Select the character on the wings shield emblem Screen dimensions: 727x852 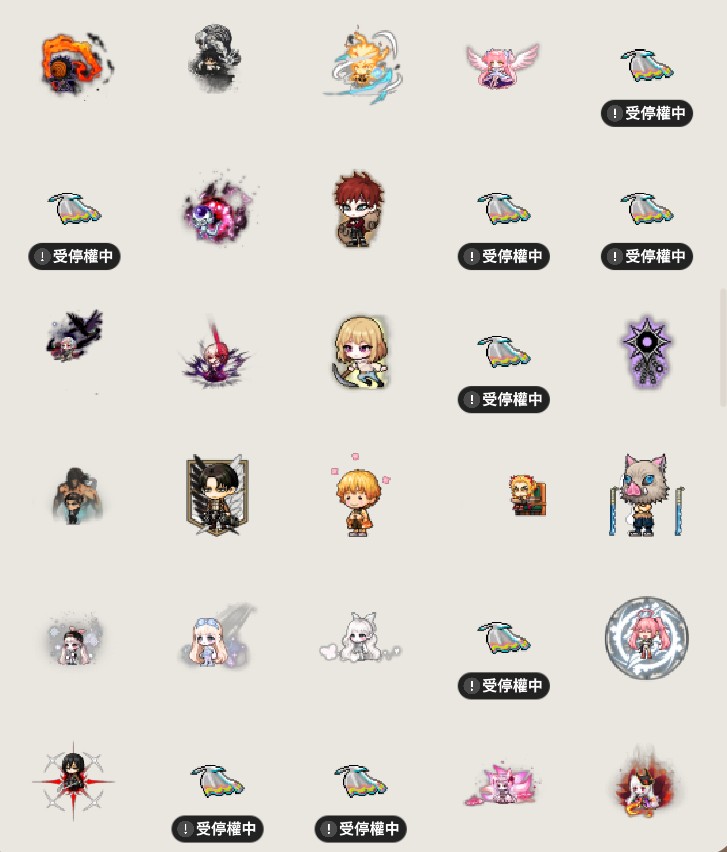[x=217, y=494]
